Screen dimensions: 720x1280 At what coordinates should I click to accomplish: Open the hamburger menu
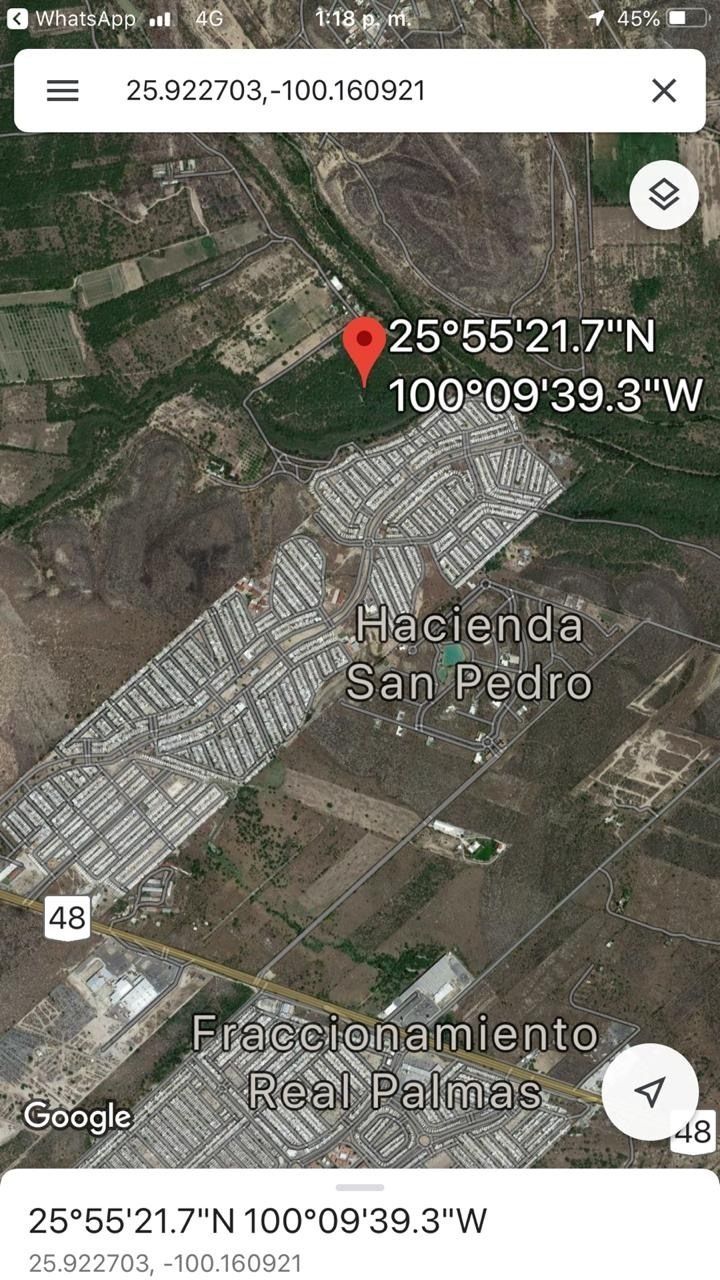62,91
